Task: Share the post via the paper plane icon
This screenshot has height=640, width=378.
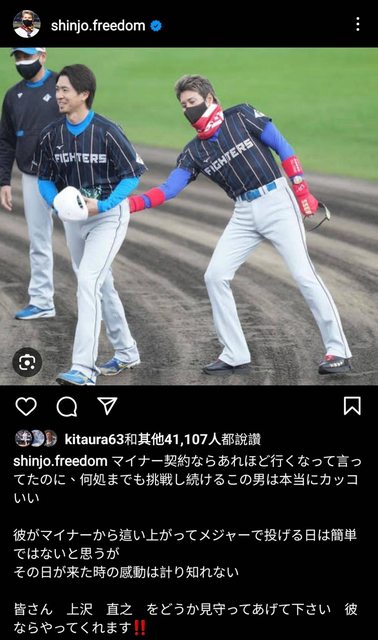Action: tap(107, 406)
